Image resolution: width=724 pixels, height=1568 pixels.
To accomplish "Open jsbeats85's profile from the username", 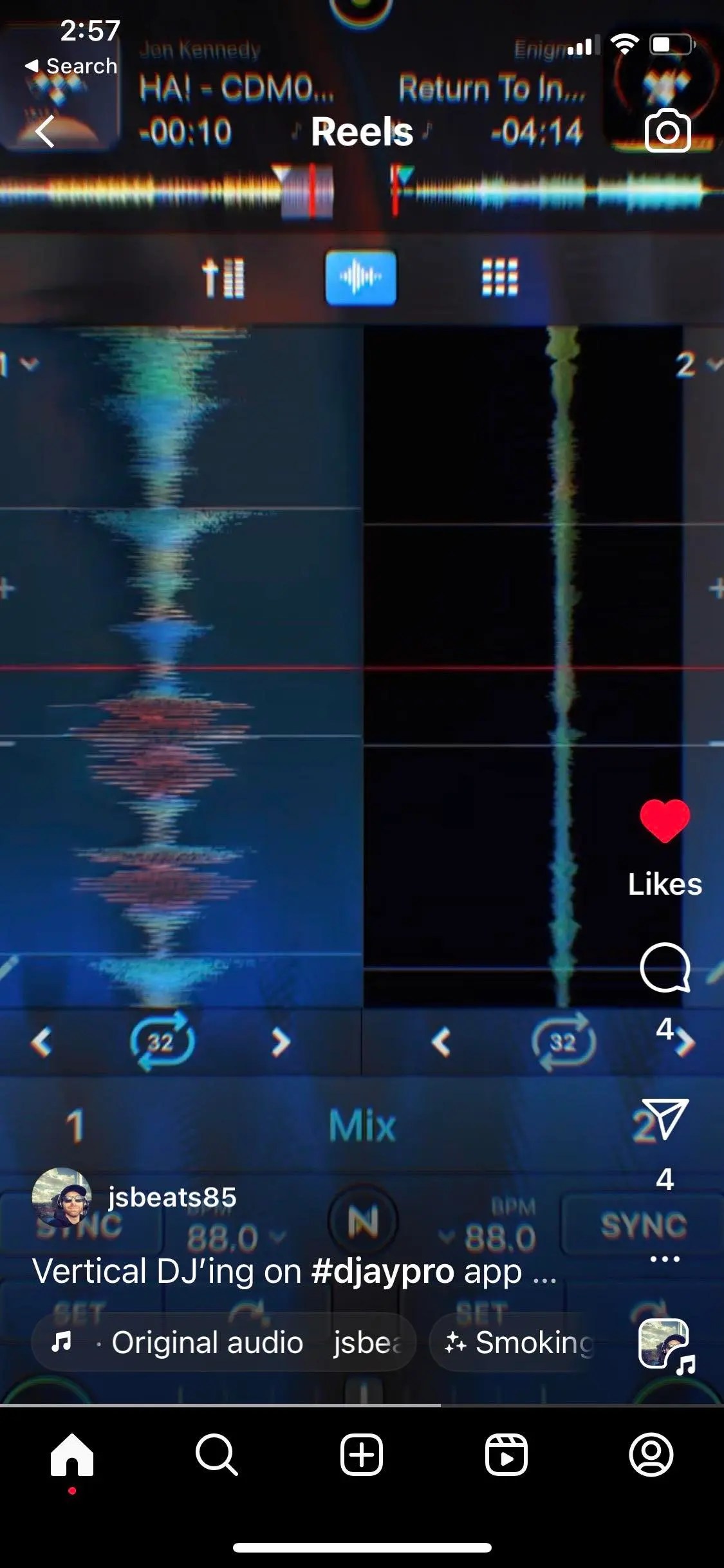I will click(x=172, y=1197).
